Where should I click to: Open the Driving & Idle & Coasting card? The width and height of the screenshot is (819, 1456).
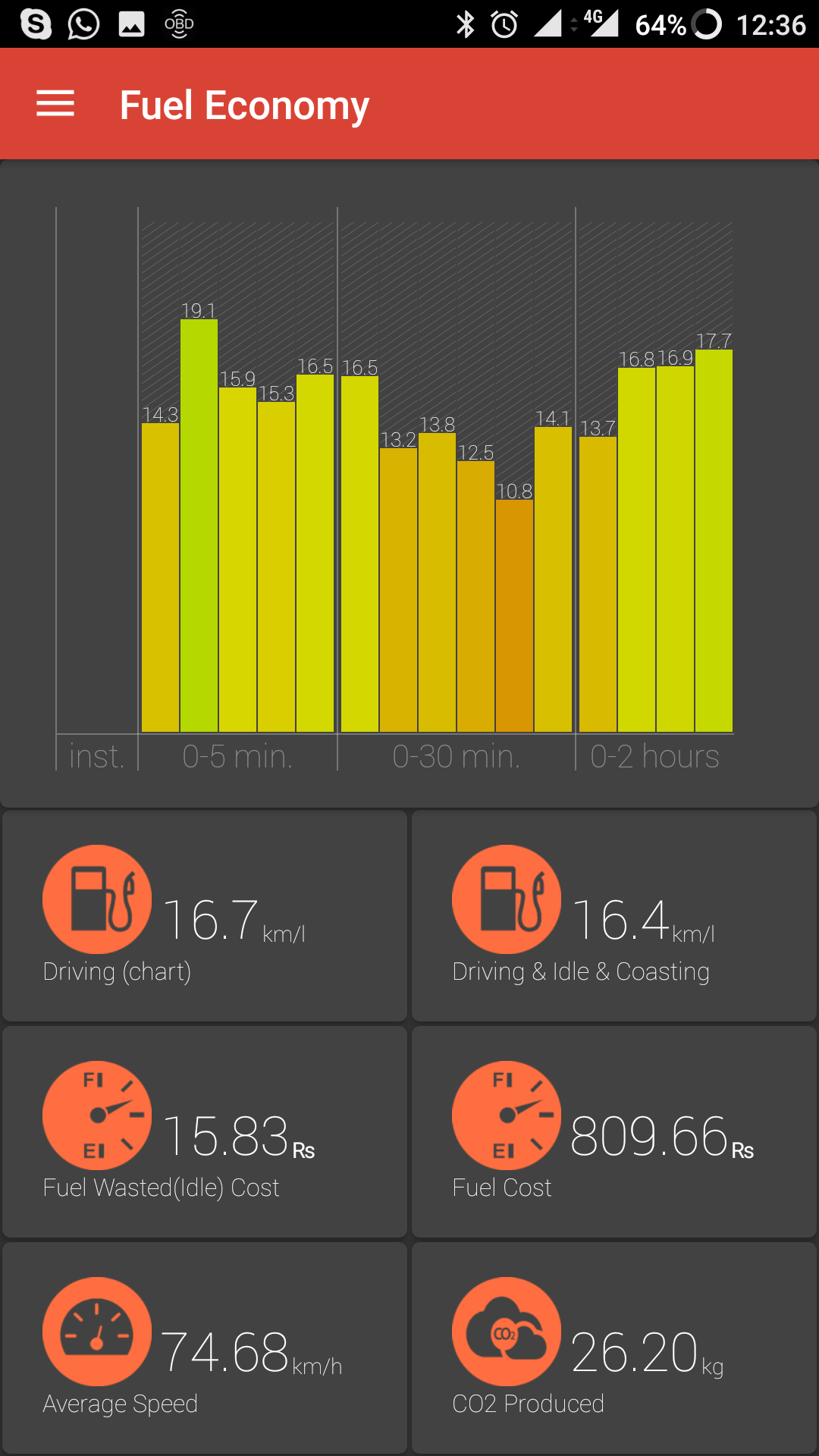pos(614,915)
